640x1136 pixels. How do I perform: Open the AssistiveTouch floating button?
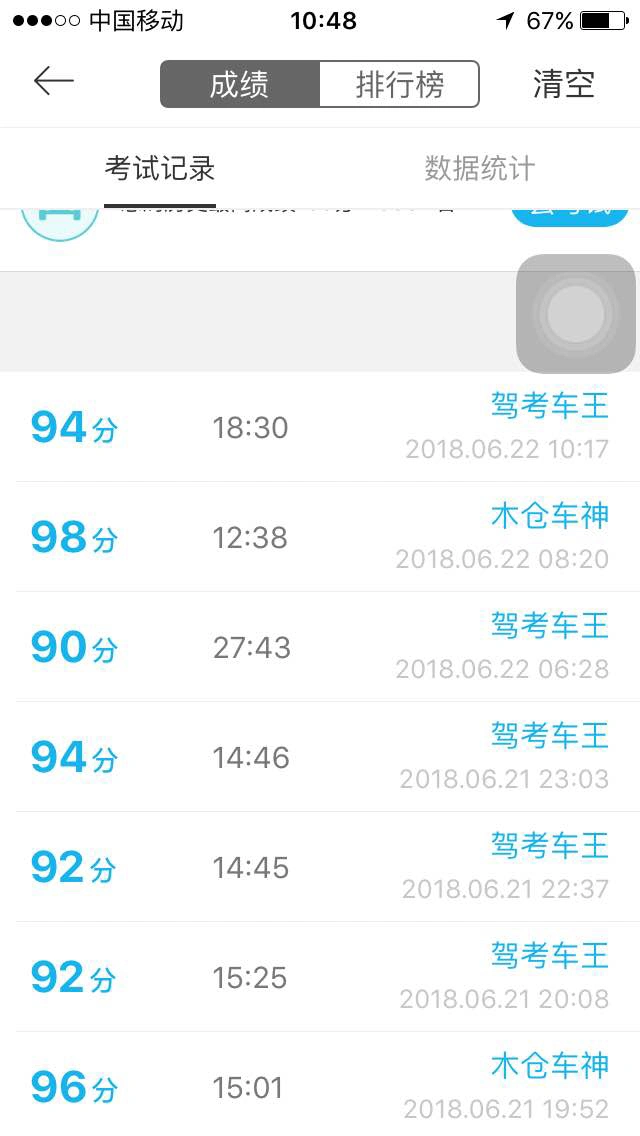(576, 314)
